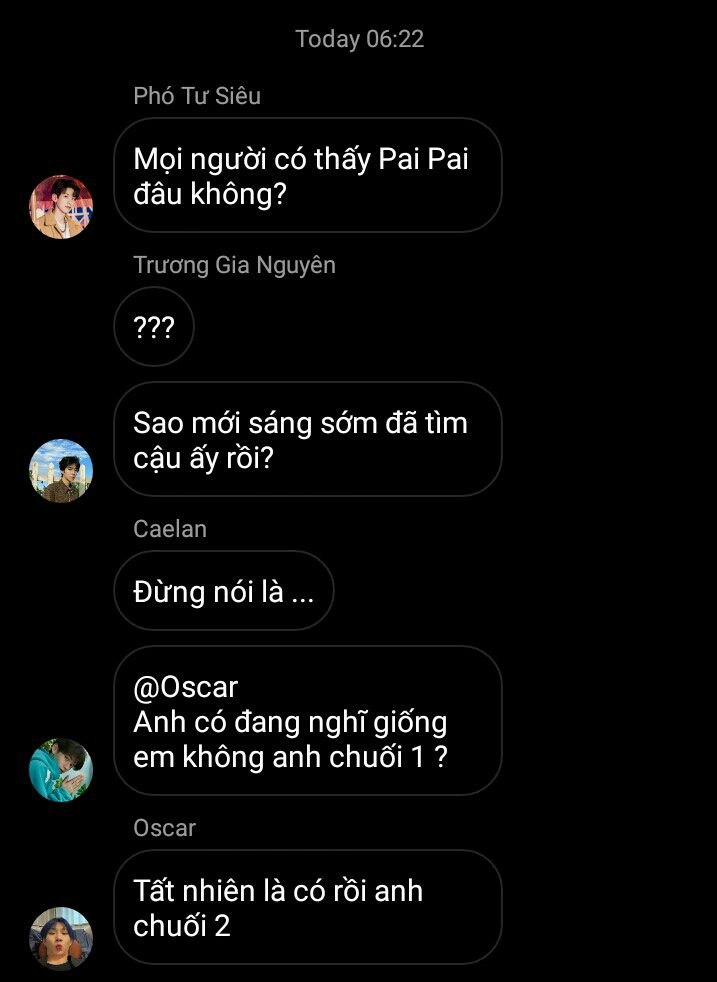Open Oscar's avatar photo
The height and width of the screenshot is (982, 717).
pyautogui.click(x=61, y=938)
